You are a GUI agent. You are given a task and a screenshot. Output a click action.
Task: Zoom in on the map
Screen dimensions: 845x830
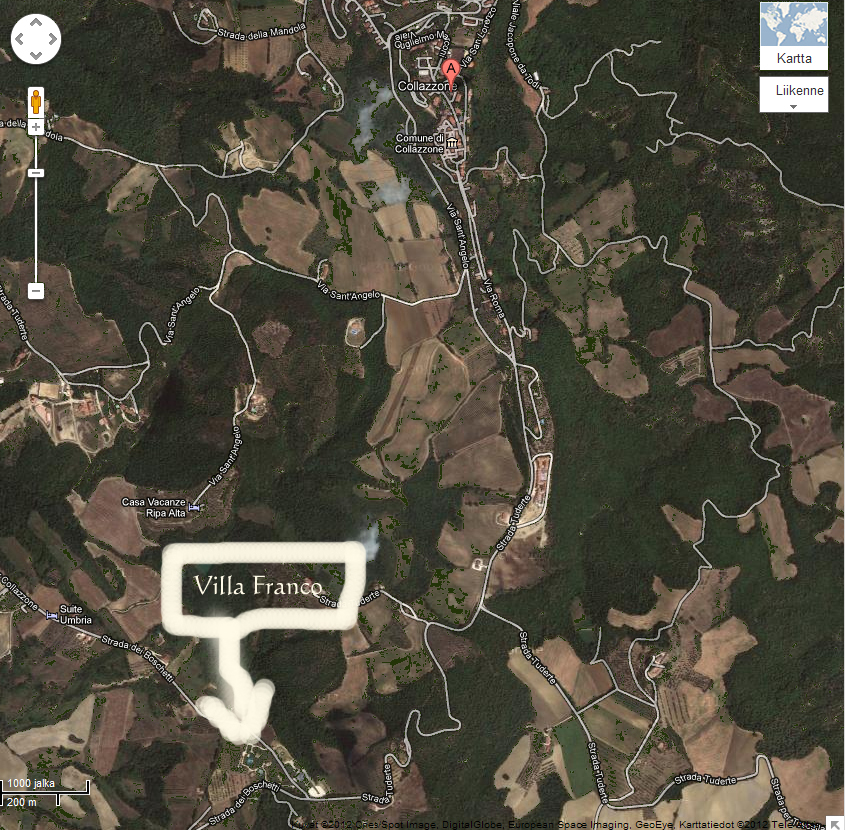(x=36, y=127)
